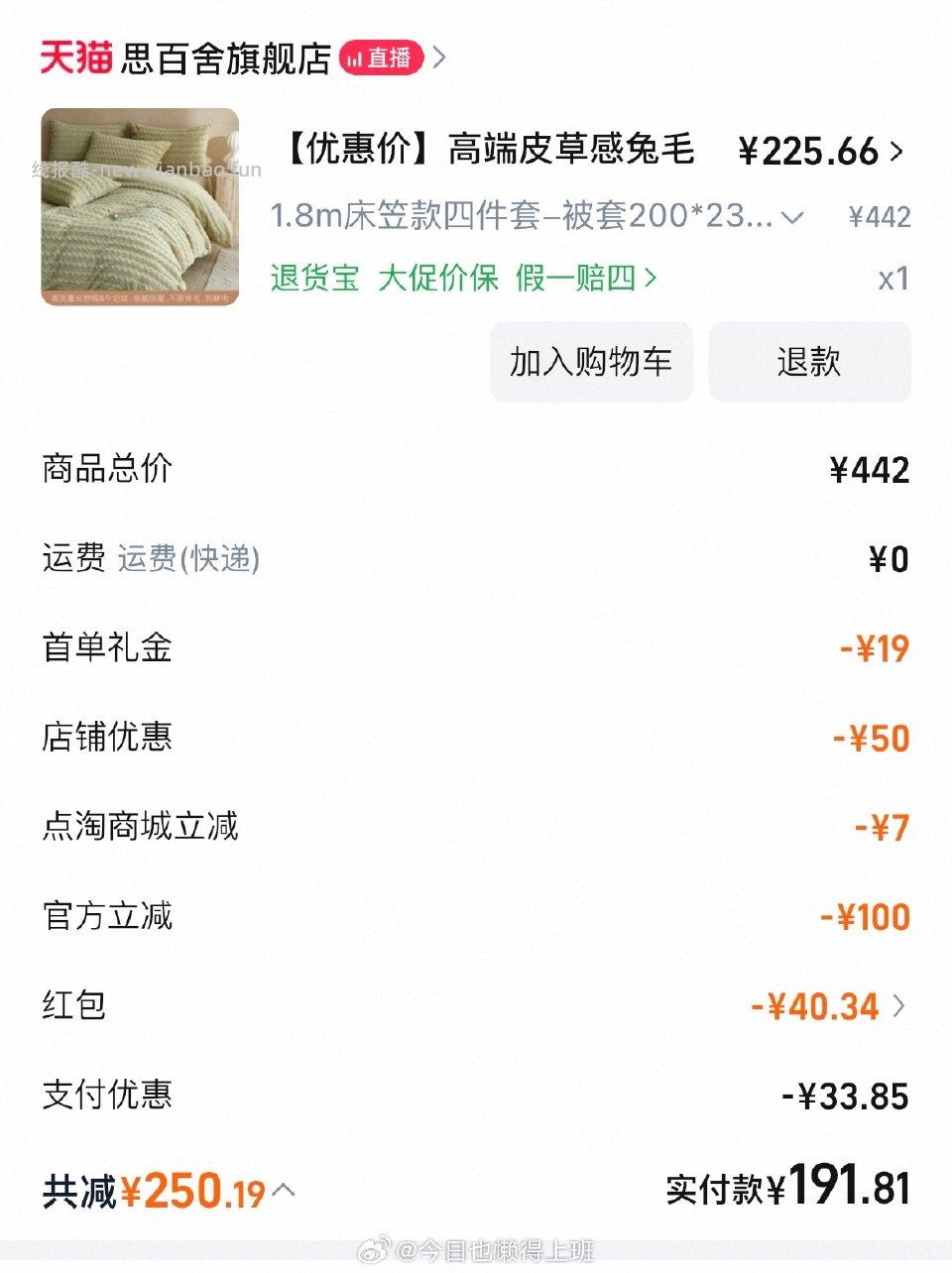Click the 退货宝 return guarantee tag
This screenshot has height=1273, width=952.
point(313,279)
